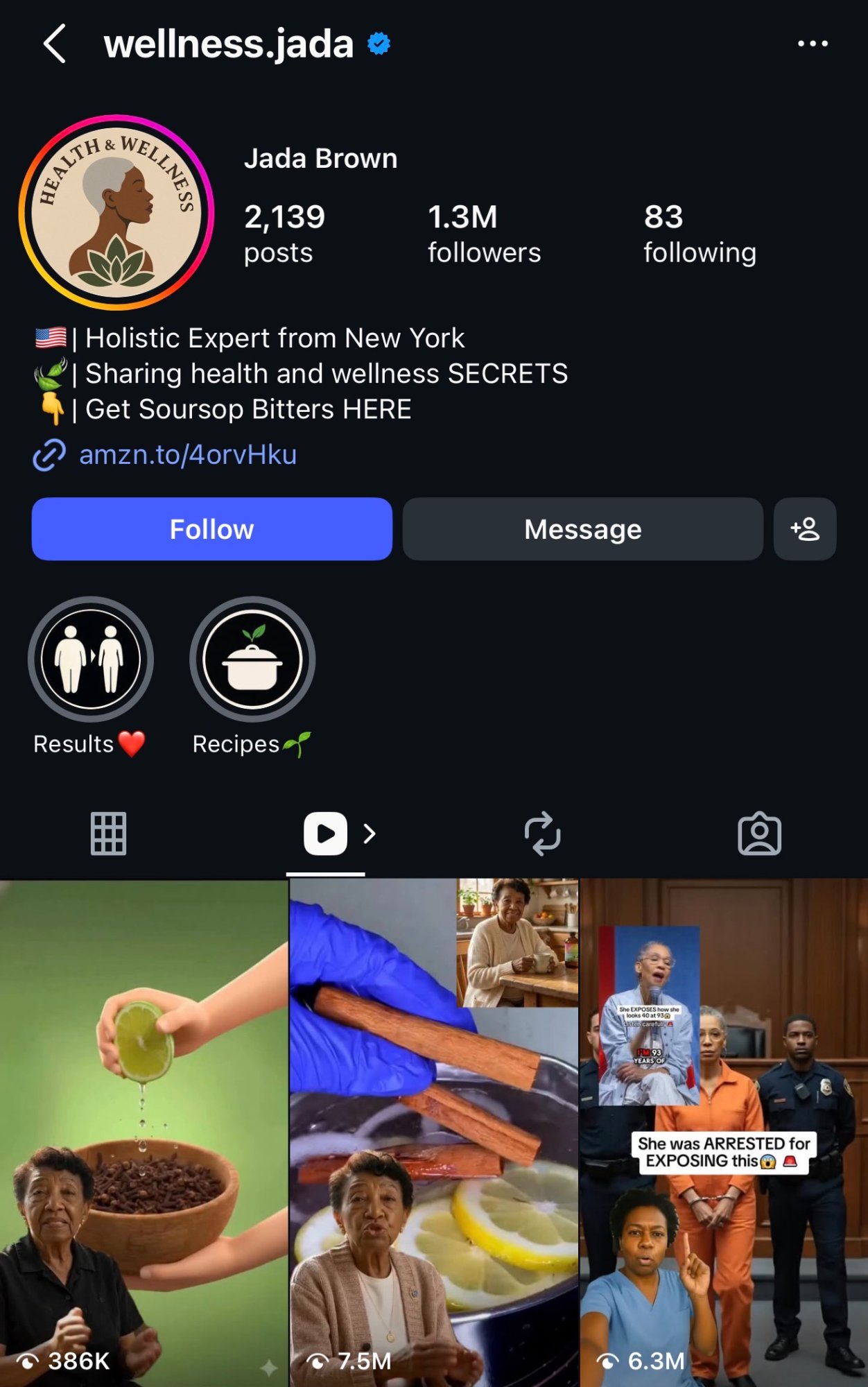Switch to the posts grid tab
Viewport: 868px width, 1387px height.
tap(109, 833)
